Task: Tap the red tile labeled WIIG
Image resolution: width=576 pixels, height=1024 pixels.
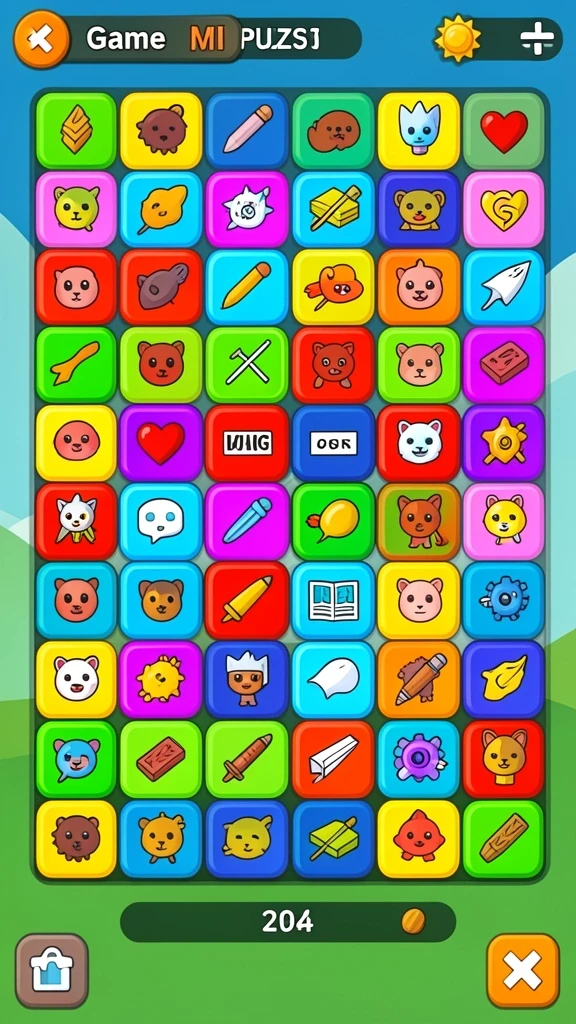Action: click(x=247, y=443)
